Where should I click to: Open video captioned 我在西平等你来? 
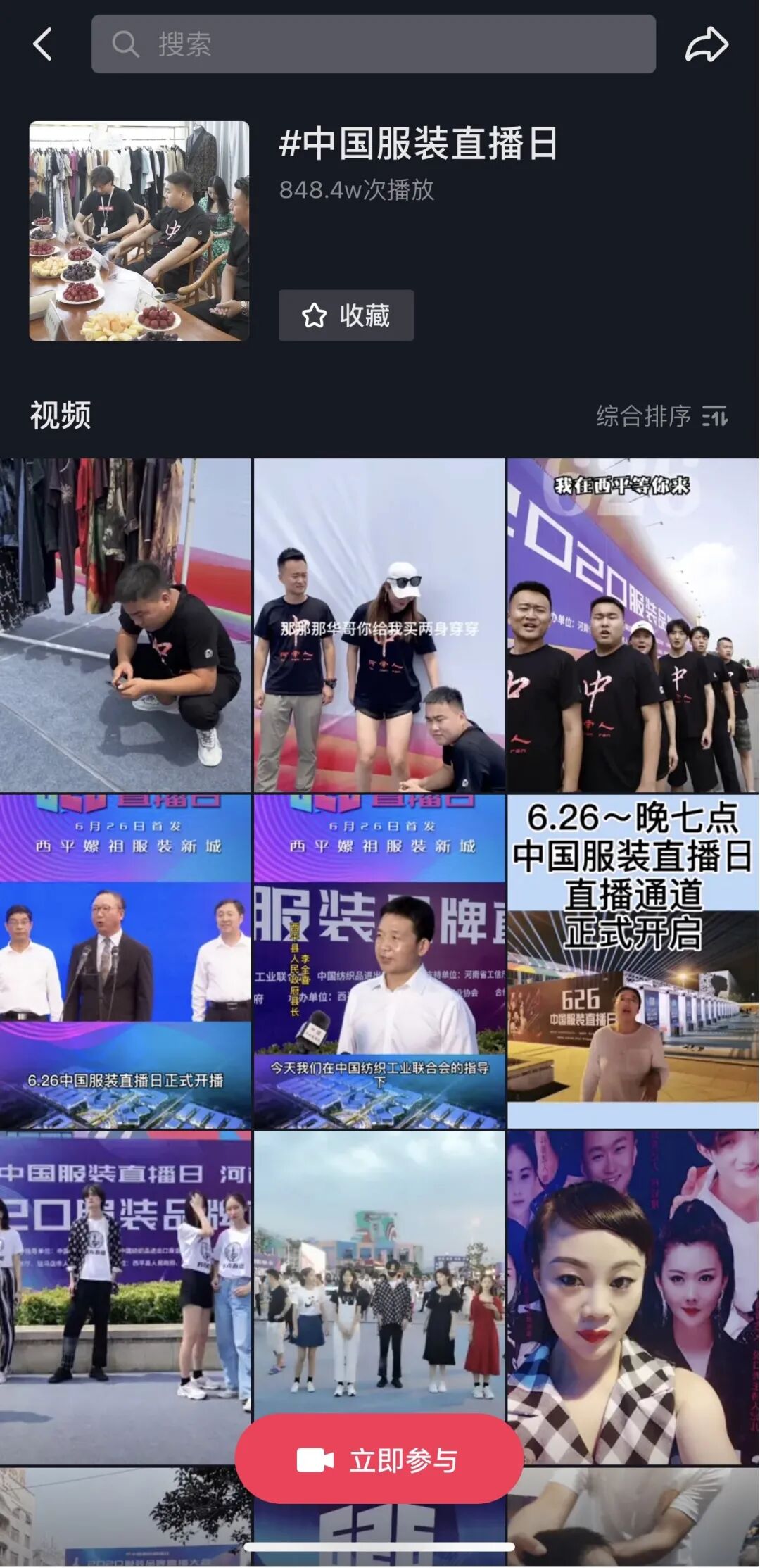click(x=633, y=625)
